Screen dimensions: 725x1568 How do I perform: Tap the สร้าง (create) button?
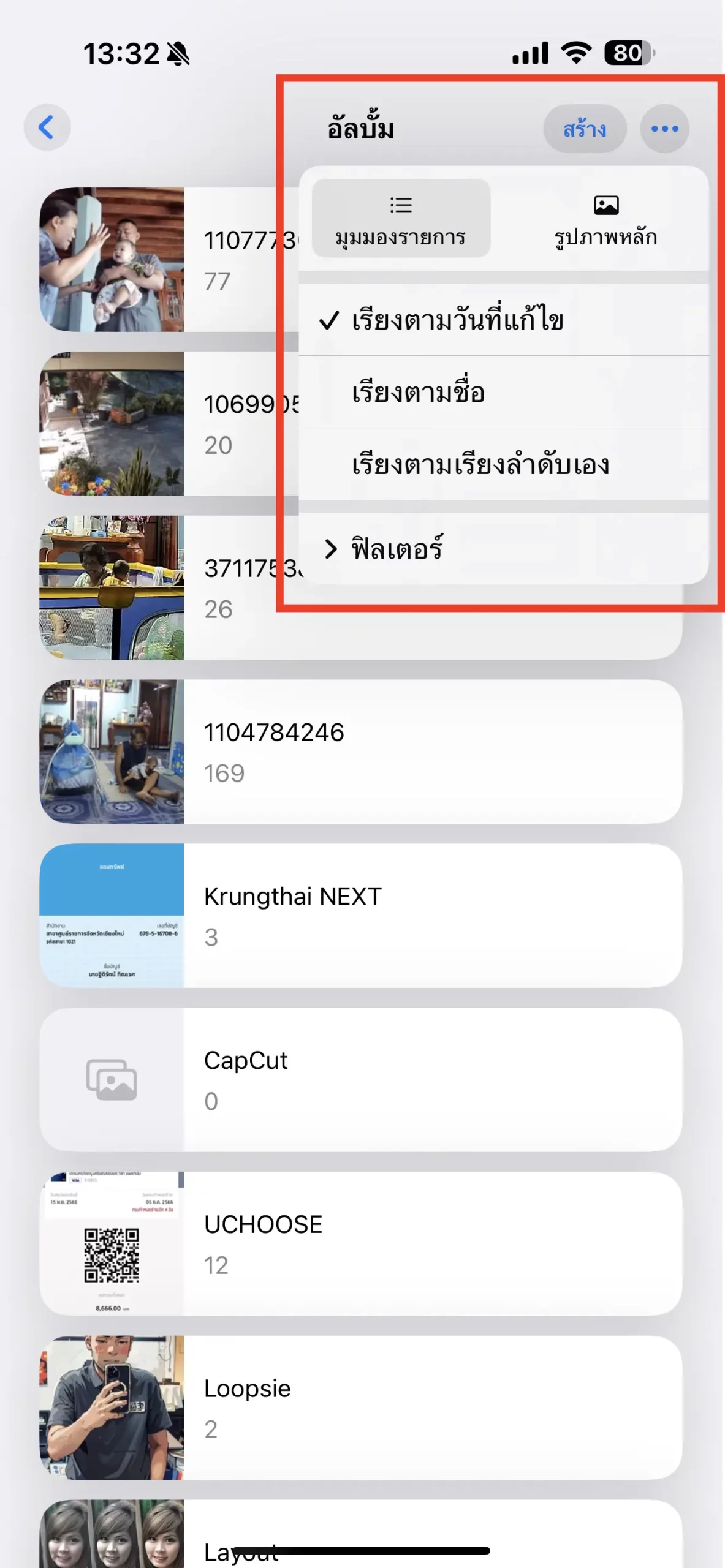[x=584, y=129]
